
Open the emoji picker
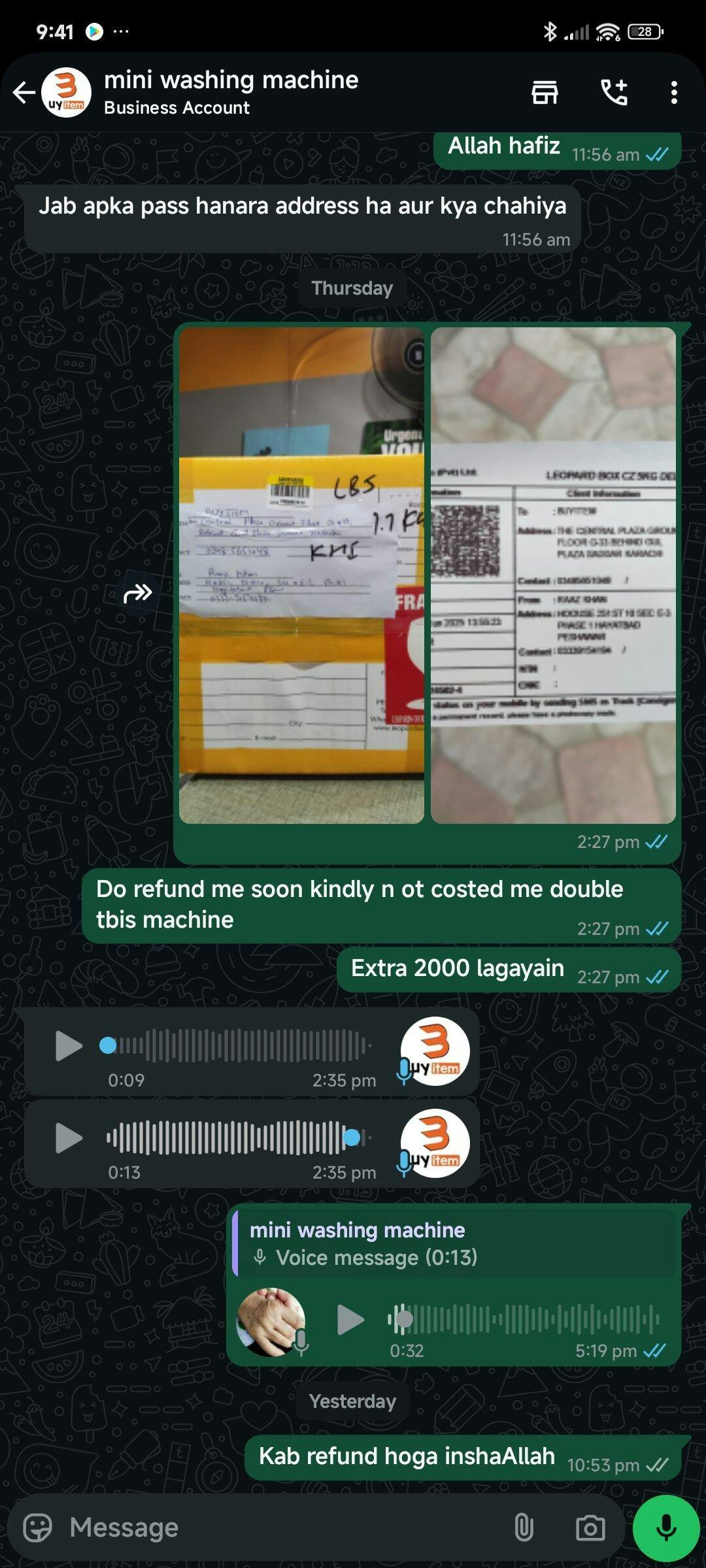pos(37,1527)
